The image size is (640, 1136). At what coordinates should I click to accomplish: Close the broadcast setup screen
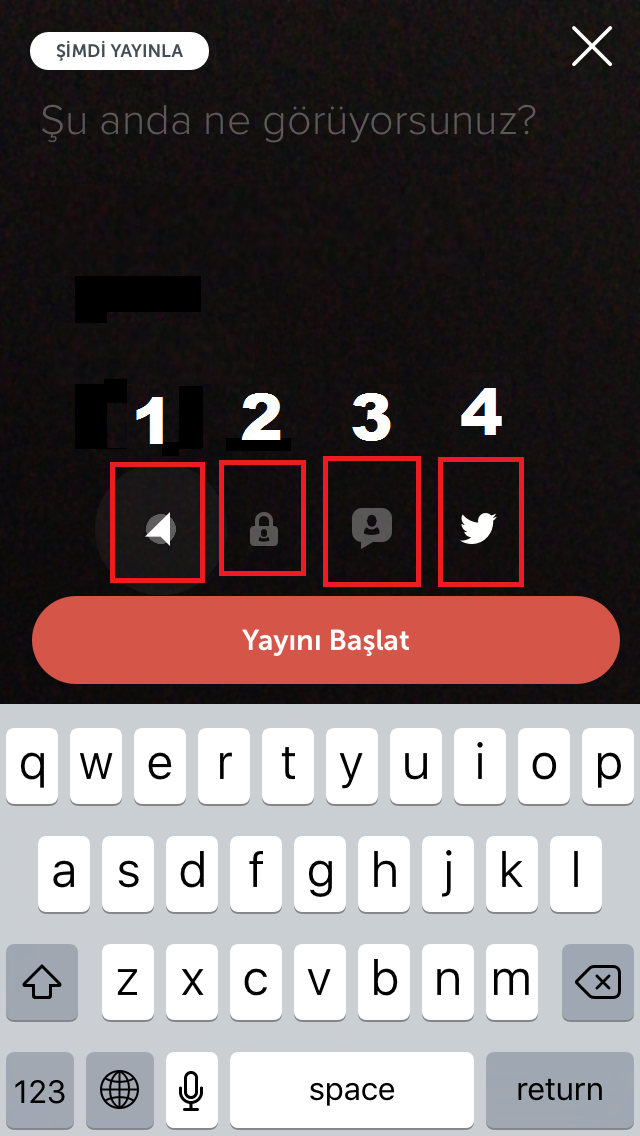coord(591,47)
